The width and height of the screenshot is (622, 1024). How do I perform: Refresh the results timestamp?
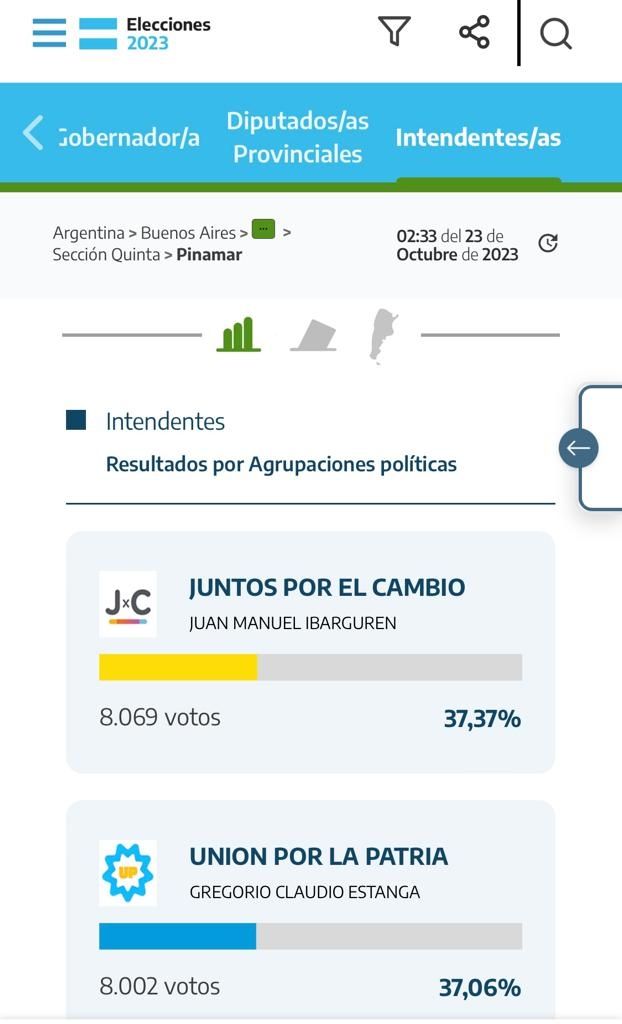click(x=548, y=243)
